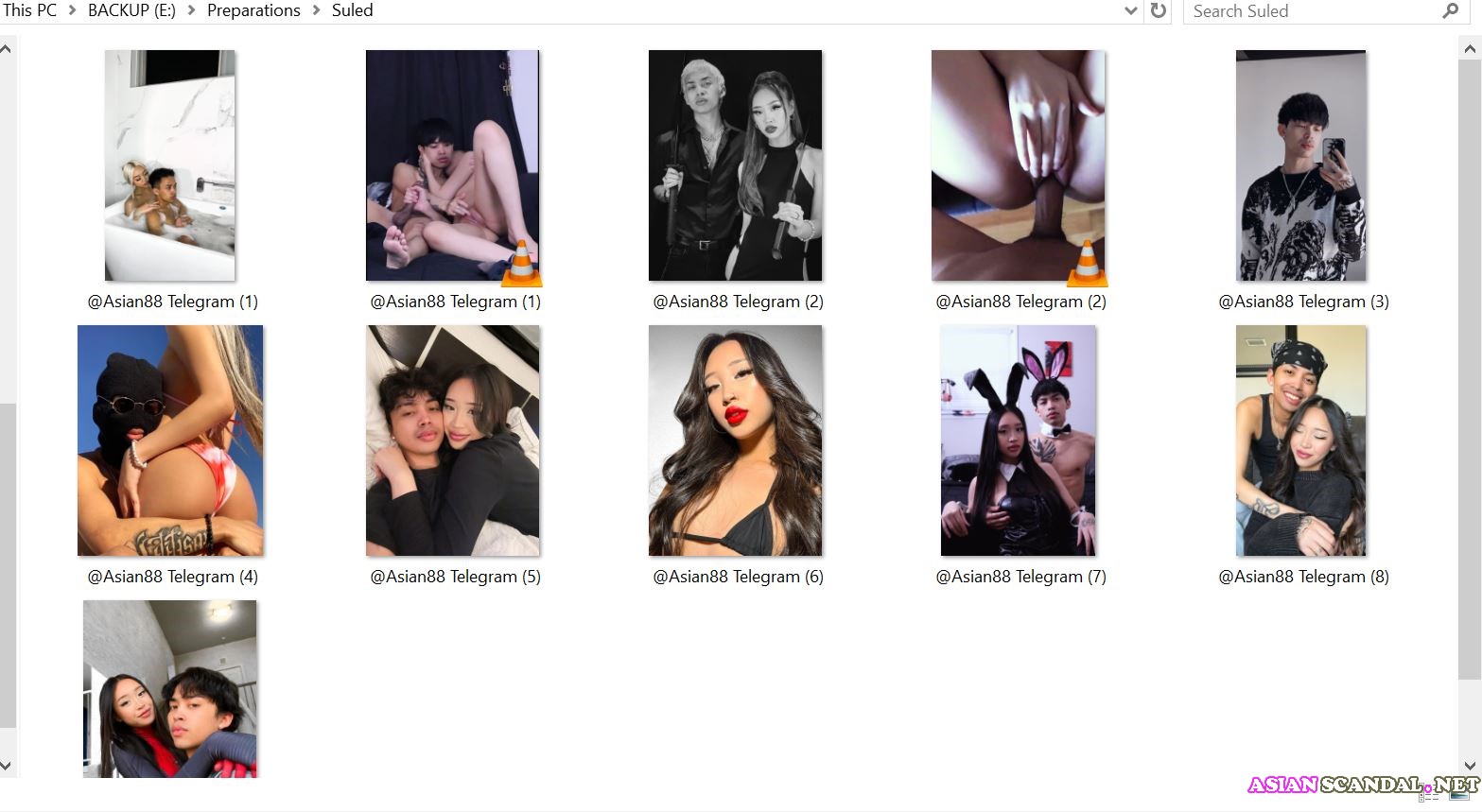
Task: Focus the Search Suled box
Action: pos(1310,11)
